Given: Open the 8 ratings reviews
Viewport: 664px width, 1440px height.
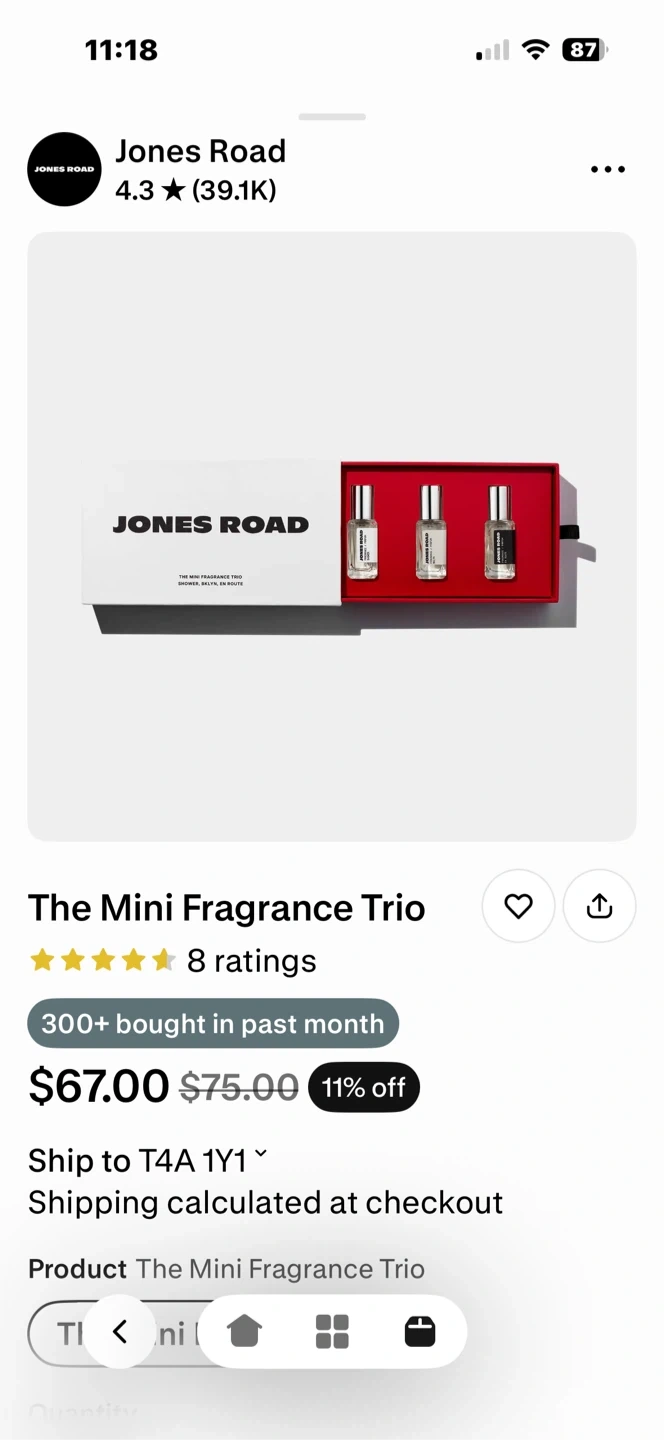Looking at the screenshot, I should pos(251,960).
